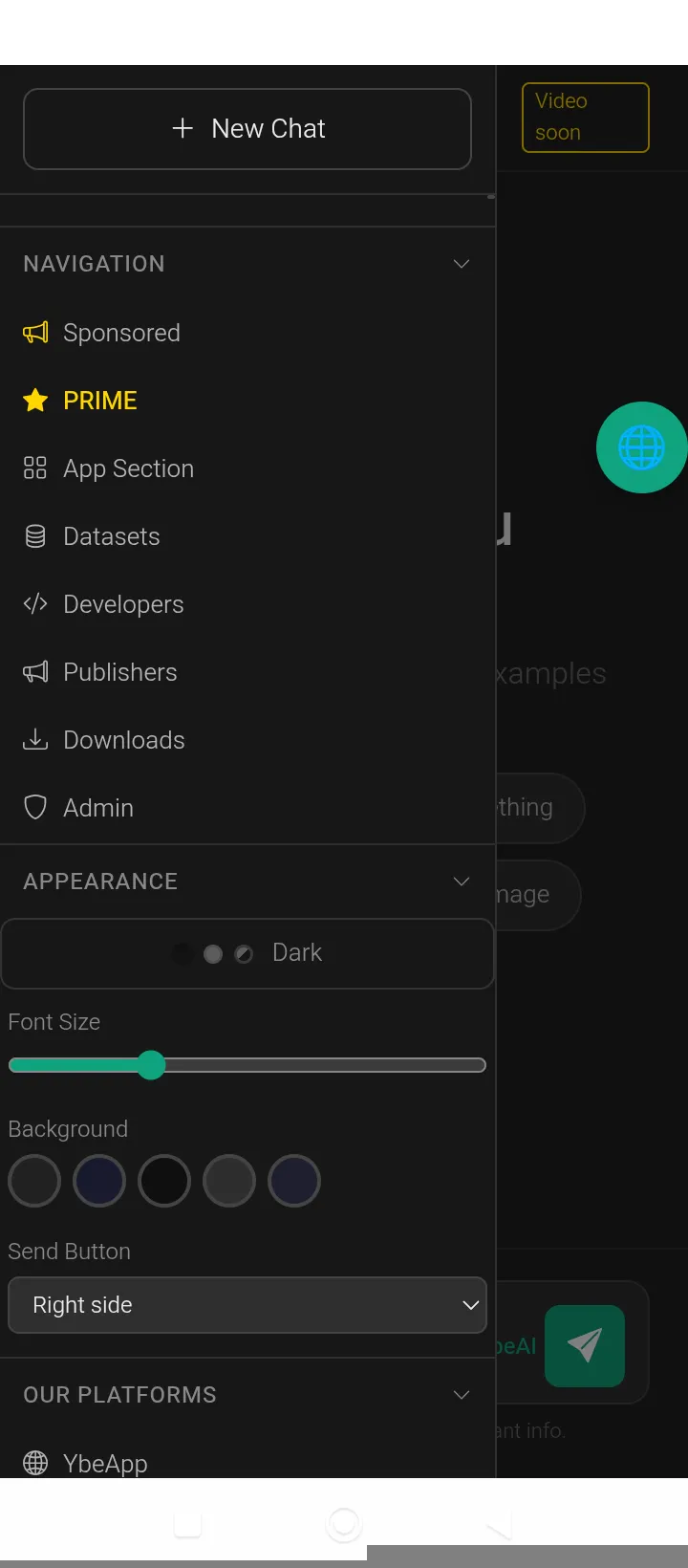Open the Send Button position dropdown

(247, 1305)
